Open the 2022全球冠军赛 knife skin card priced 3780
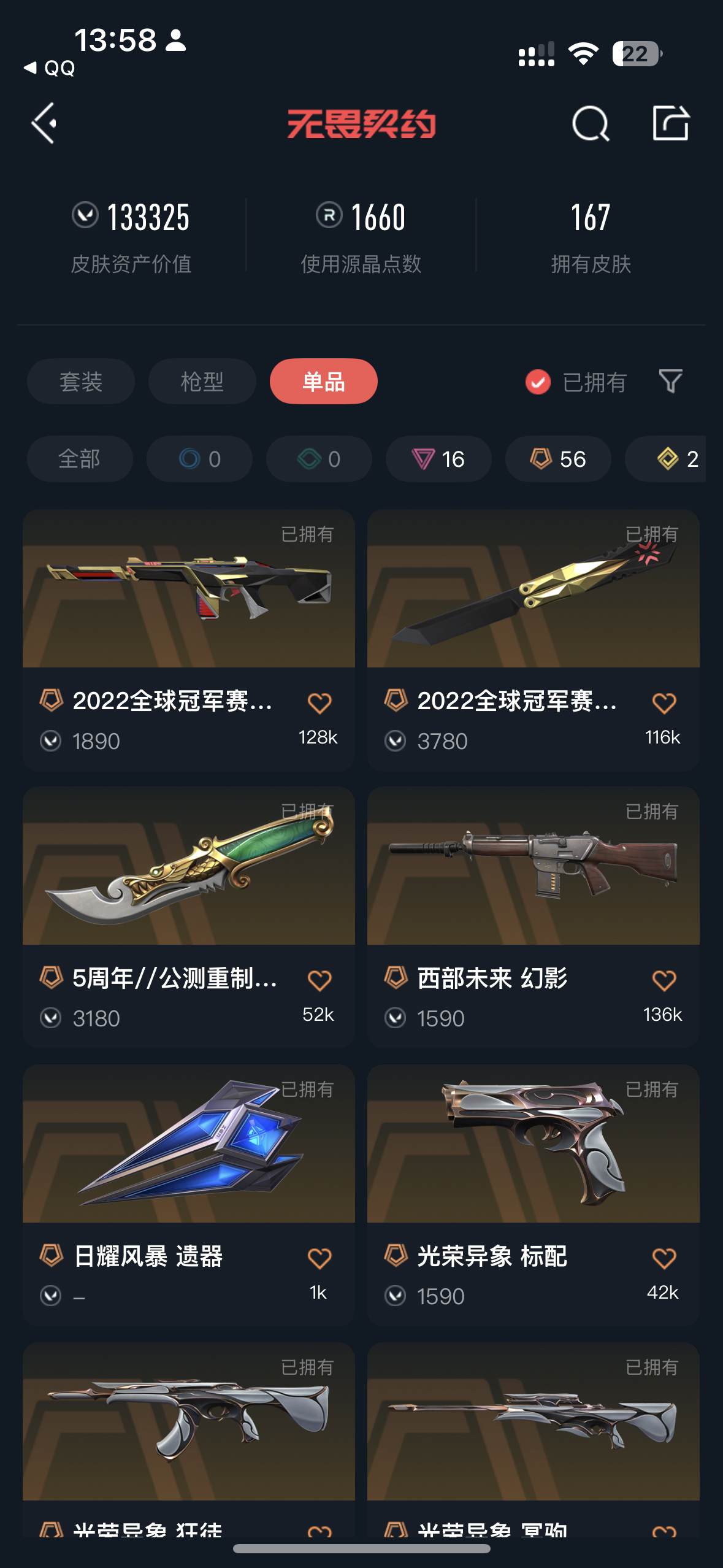Image resolution: width=723 pixels, height=1568 pixels. pos(533,613)
